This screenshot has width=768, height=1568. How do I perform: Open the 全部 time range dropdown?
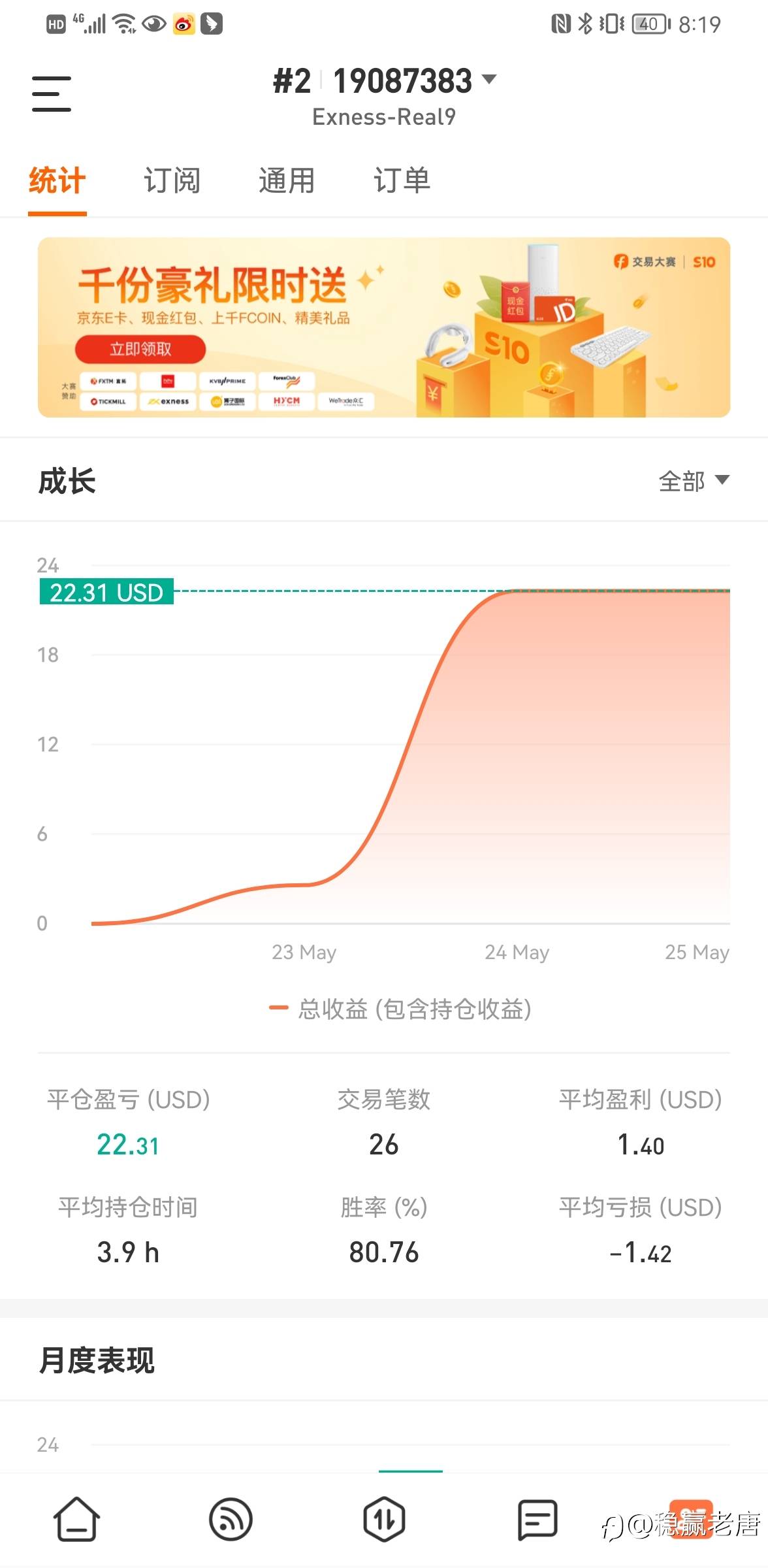tap(694, 481)
